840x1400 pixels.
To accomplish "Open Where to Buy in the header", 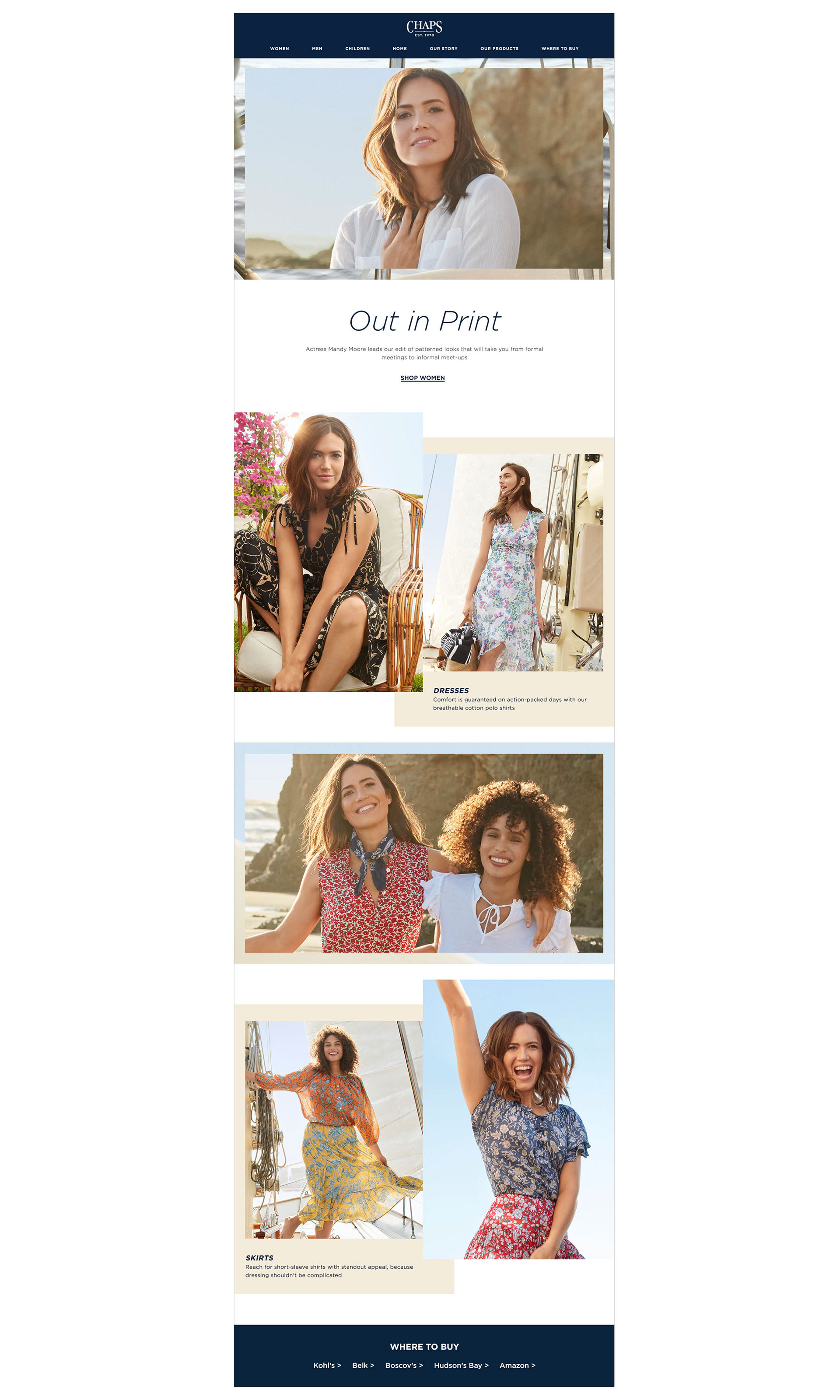I will click(560, 49).
